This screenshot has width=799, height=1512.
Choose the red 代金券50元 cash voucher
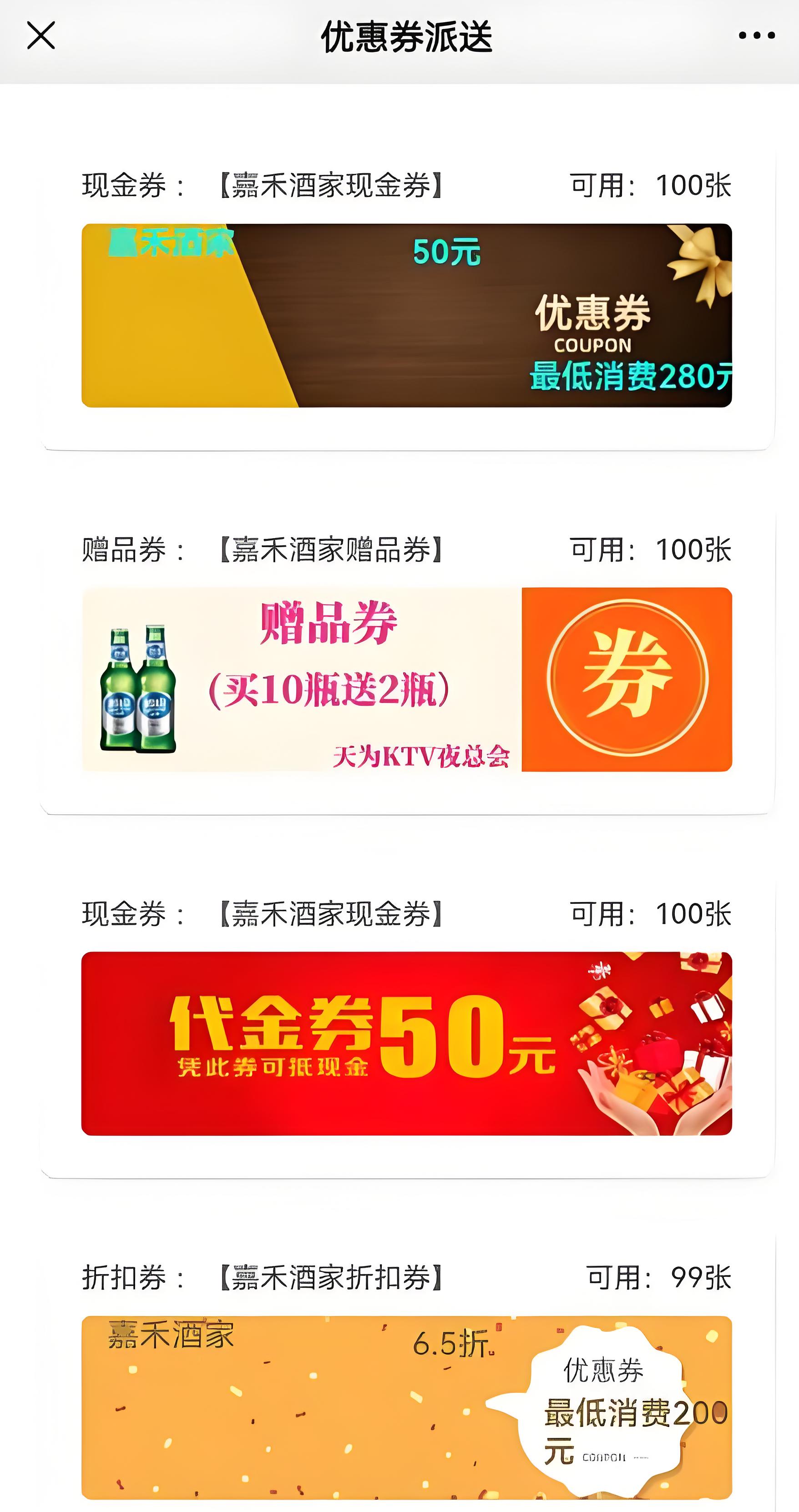(406, 1043)
